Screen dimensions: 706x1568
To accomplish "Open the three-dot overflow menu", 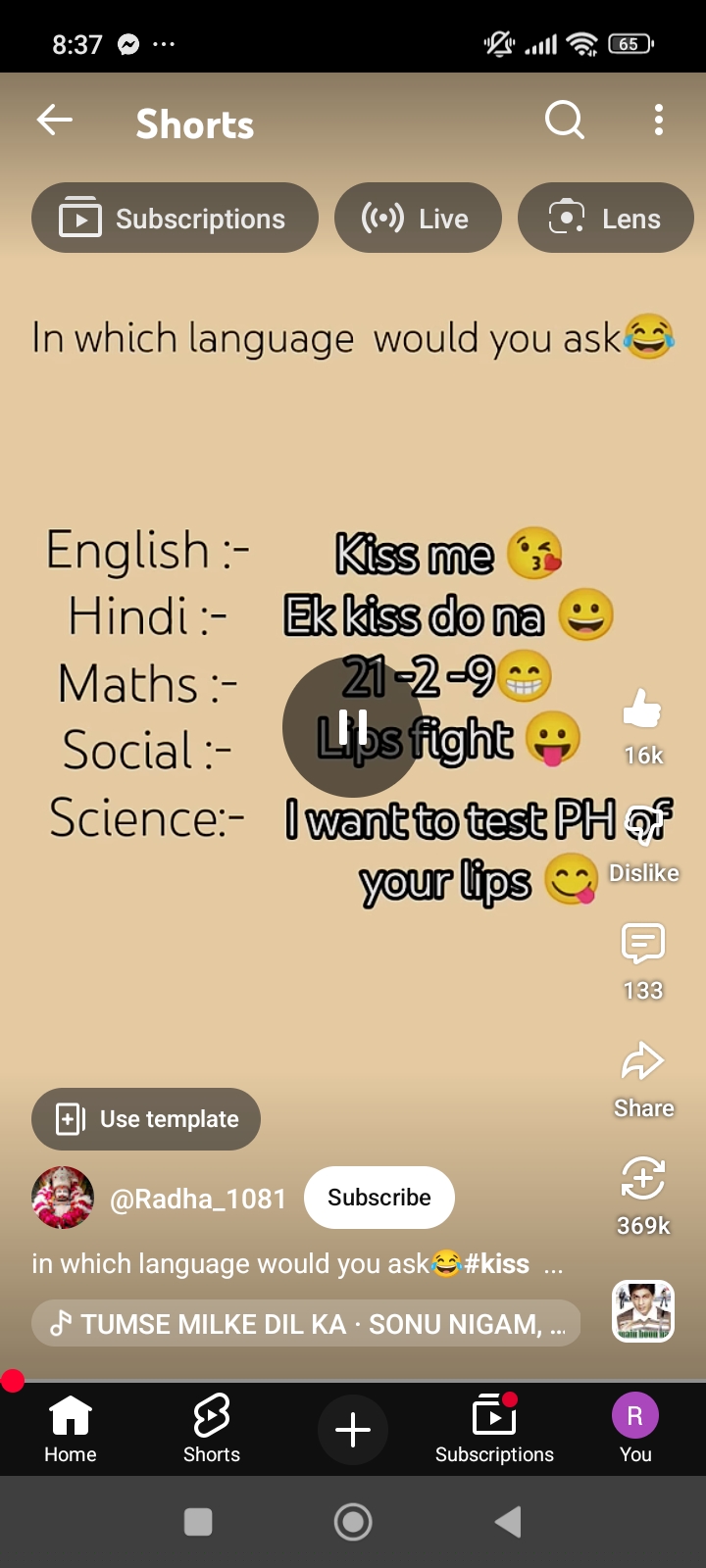I will [x=659, y=121].
